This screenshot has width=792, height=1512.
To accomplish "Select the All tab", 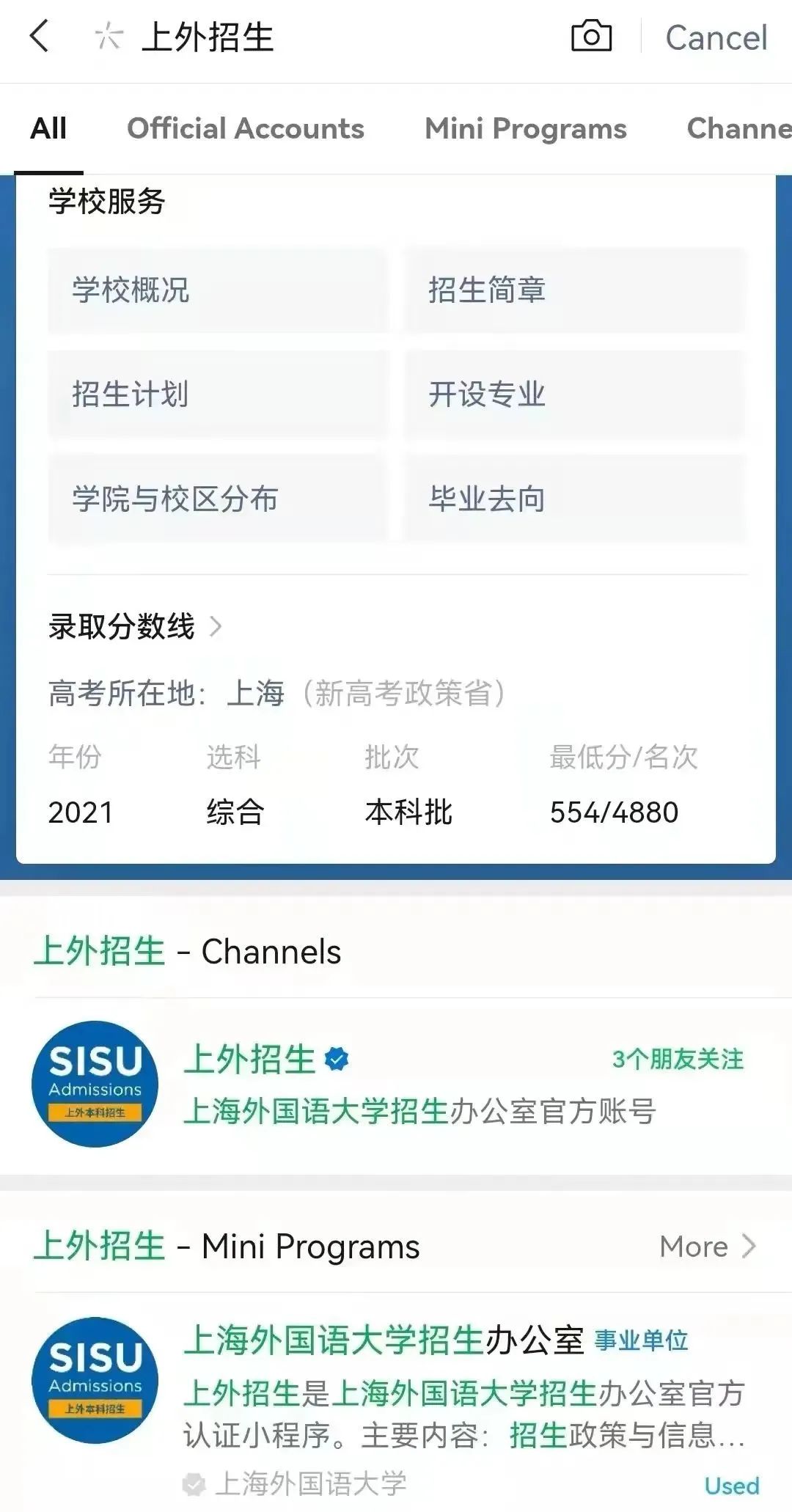I will 48,128.
